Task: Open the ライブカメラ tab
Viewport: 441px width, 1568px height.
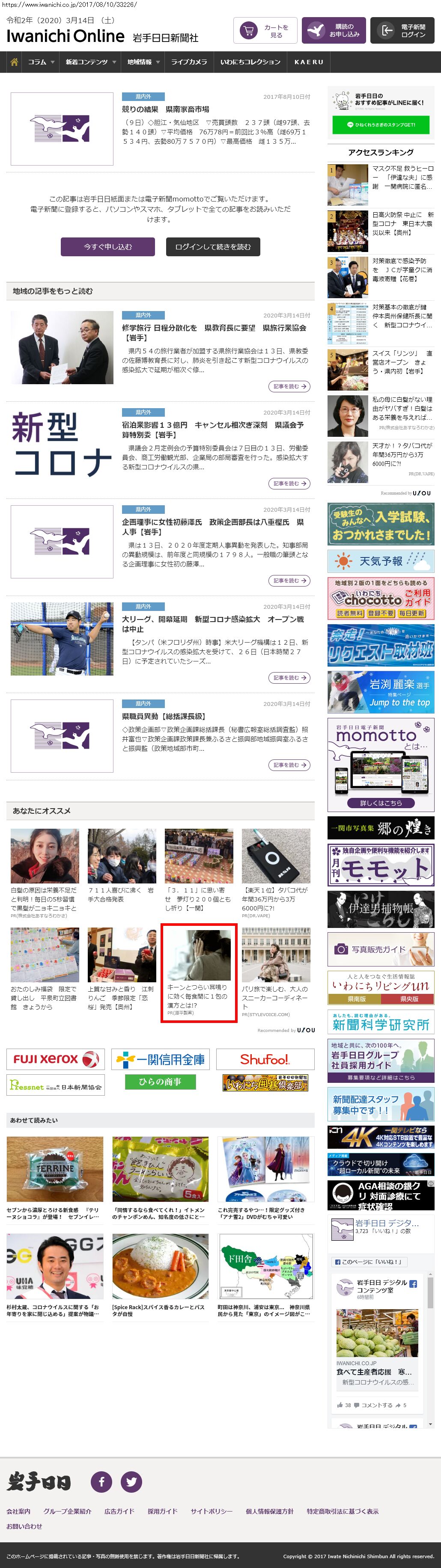Action: (189, 62)
